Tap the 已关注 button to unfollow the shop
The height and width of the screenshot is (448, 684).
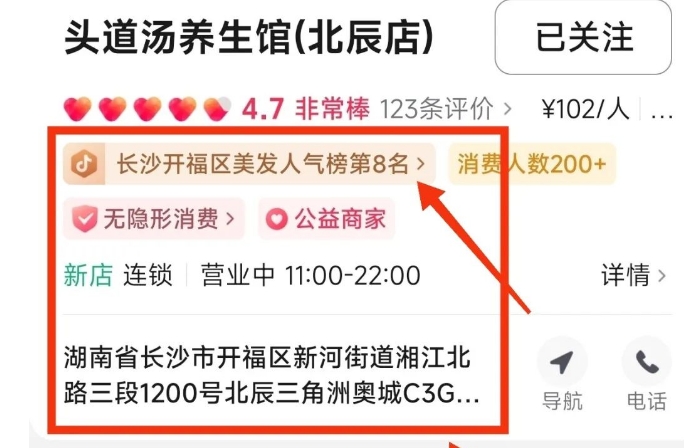(x=585, y=38)
